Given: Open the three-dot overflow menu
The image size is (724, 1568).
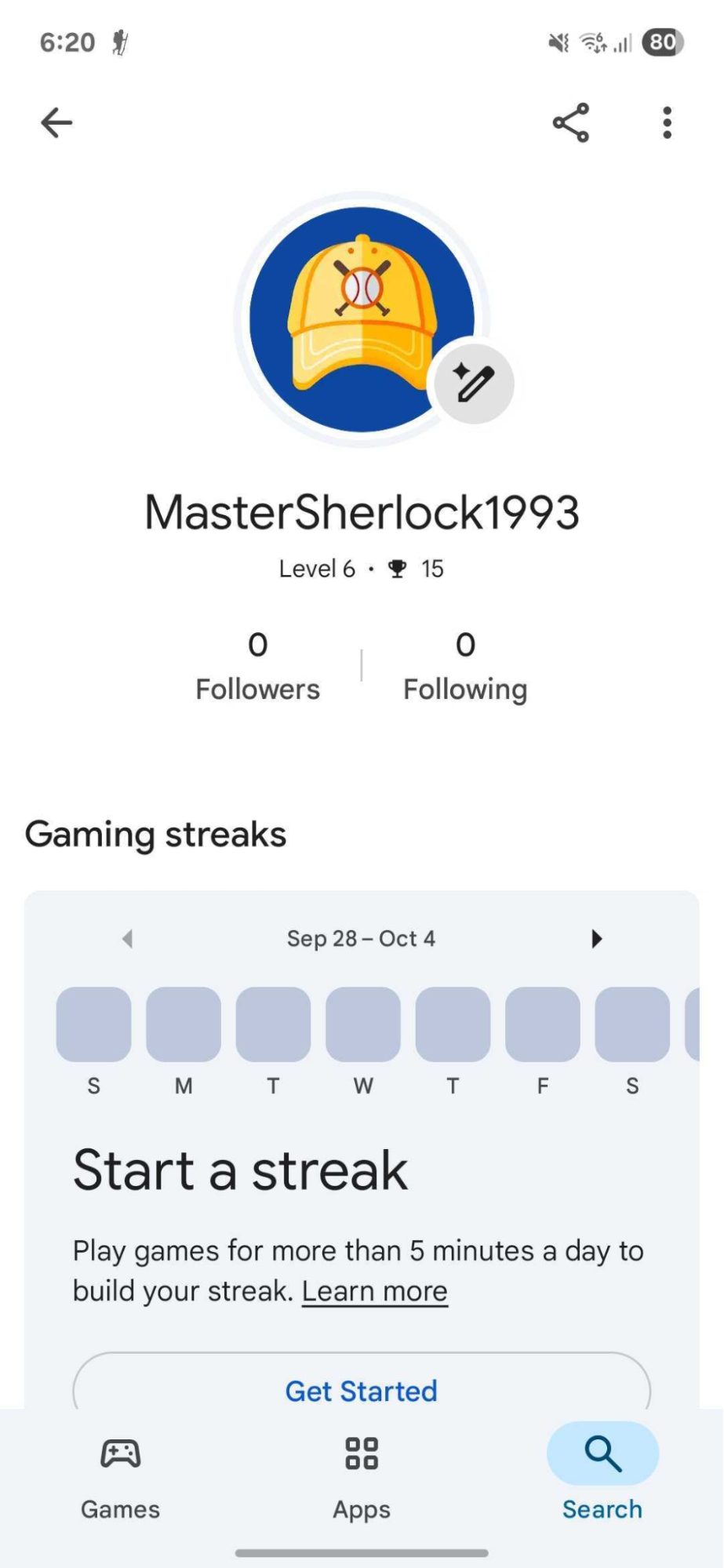Looking at the screenshot, I should (x=666, y=122).
